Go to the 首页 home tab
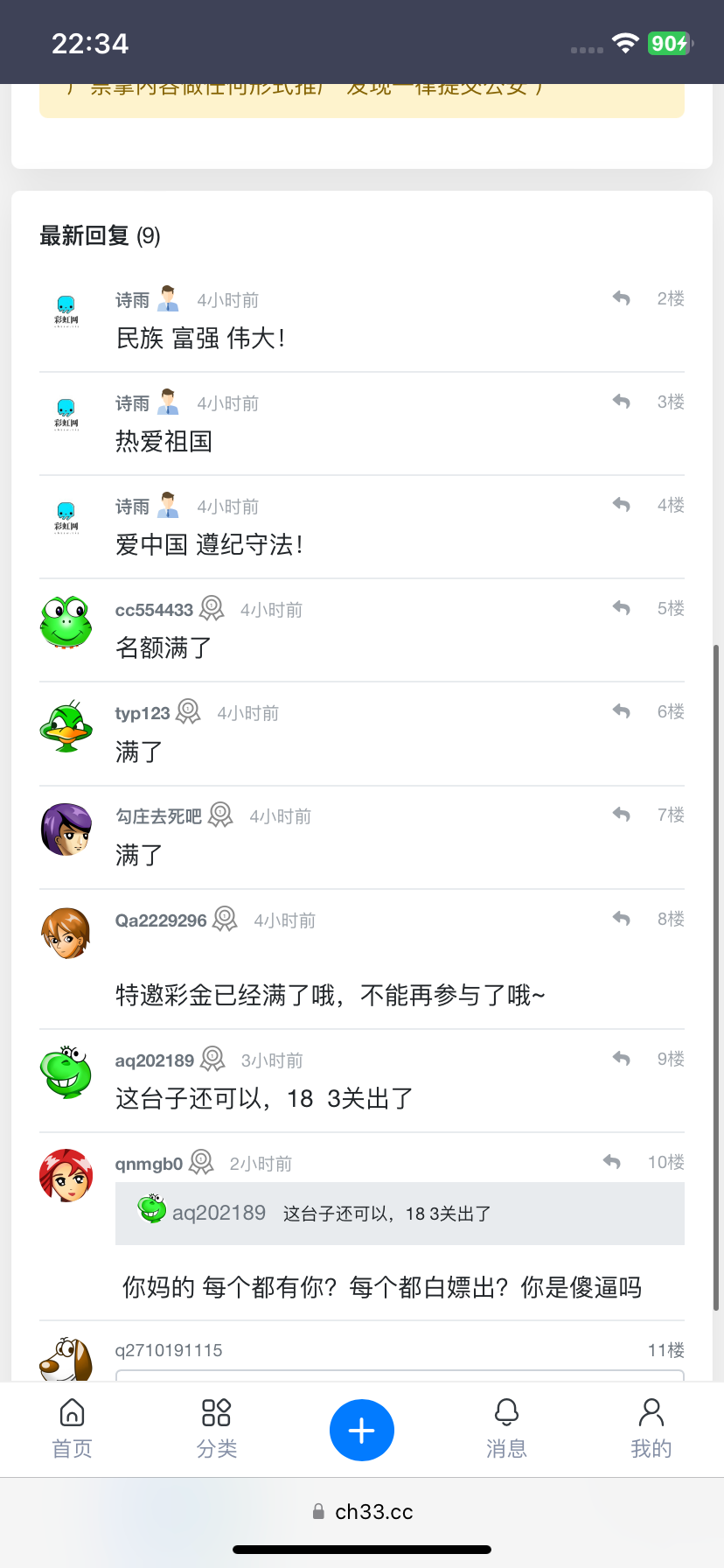The width and height of the screenshot is (724, 1568). pyautogui.click(x=72, y=1430)
